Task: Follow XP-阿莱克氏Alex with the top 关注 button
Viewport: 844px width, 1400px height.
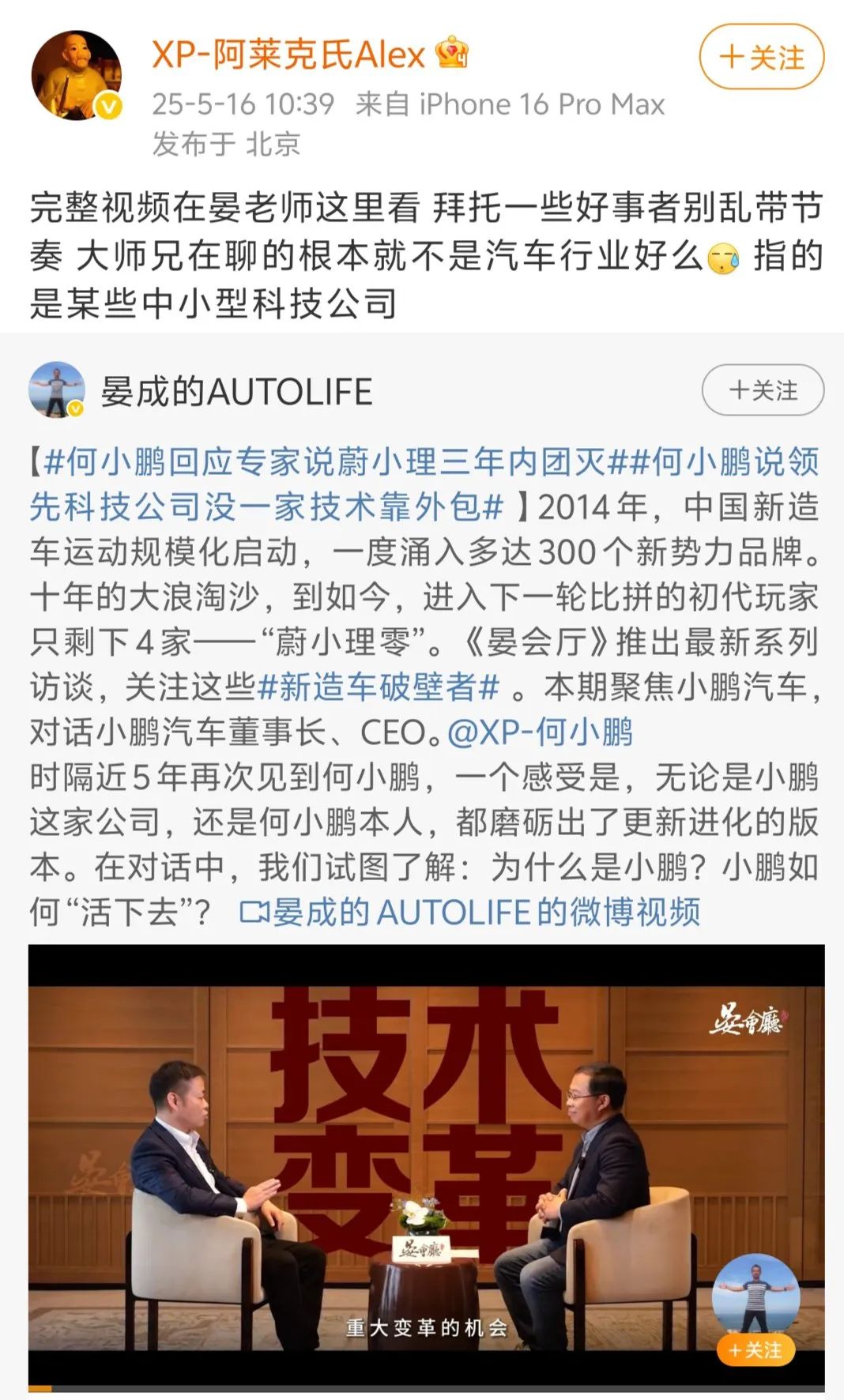Action: point(762,58)
